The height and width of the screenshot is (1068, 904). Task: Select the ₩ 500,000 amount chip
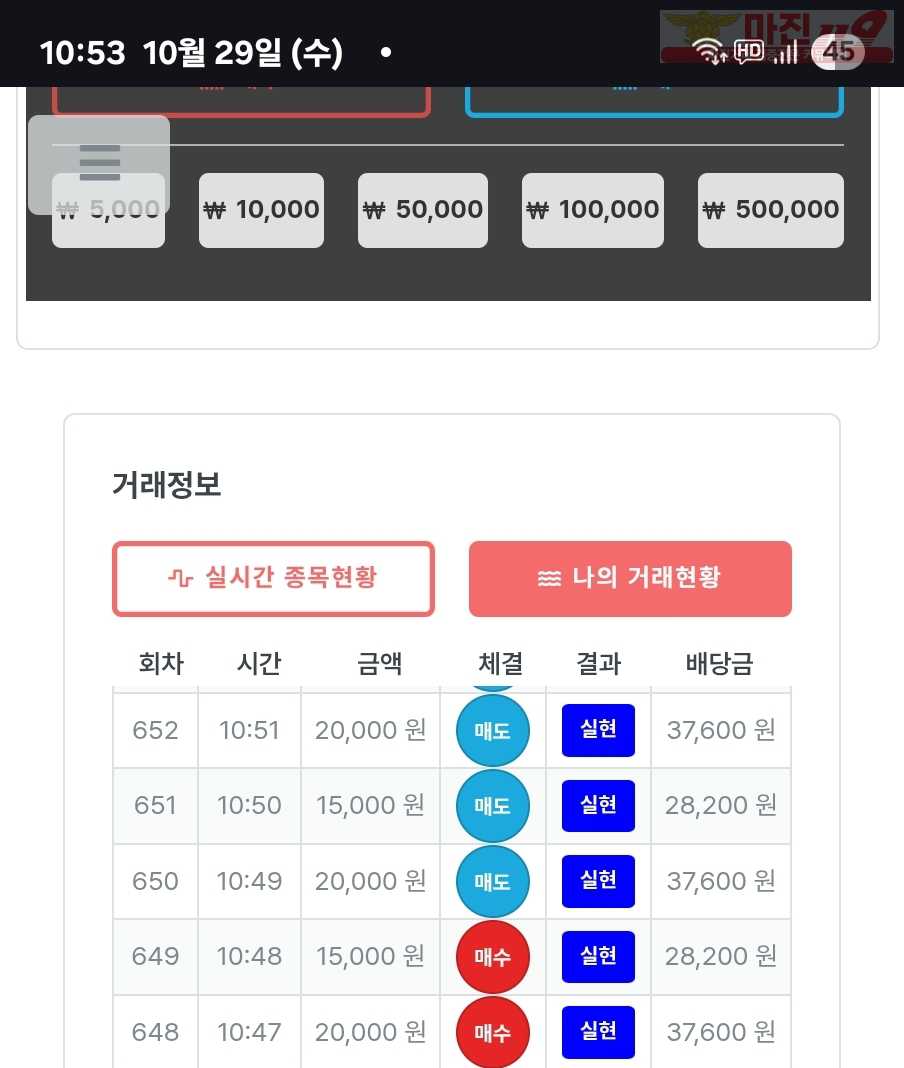coord(770,210)
